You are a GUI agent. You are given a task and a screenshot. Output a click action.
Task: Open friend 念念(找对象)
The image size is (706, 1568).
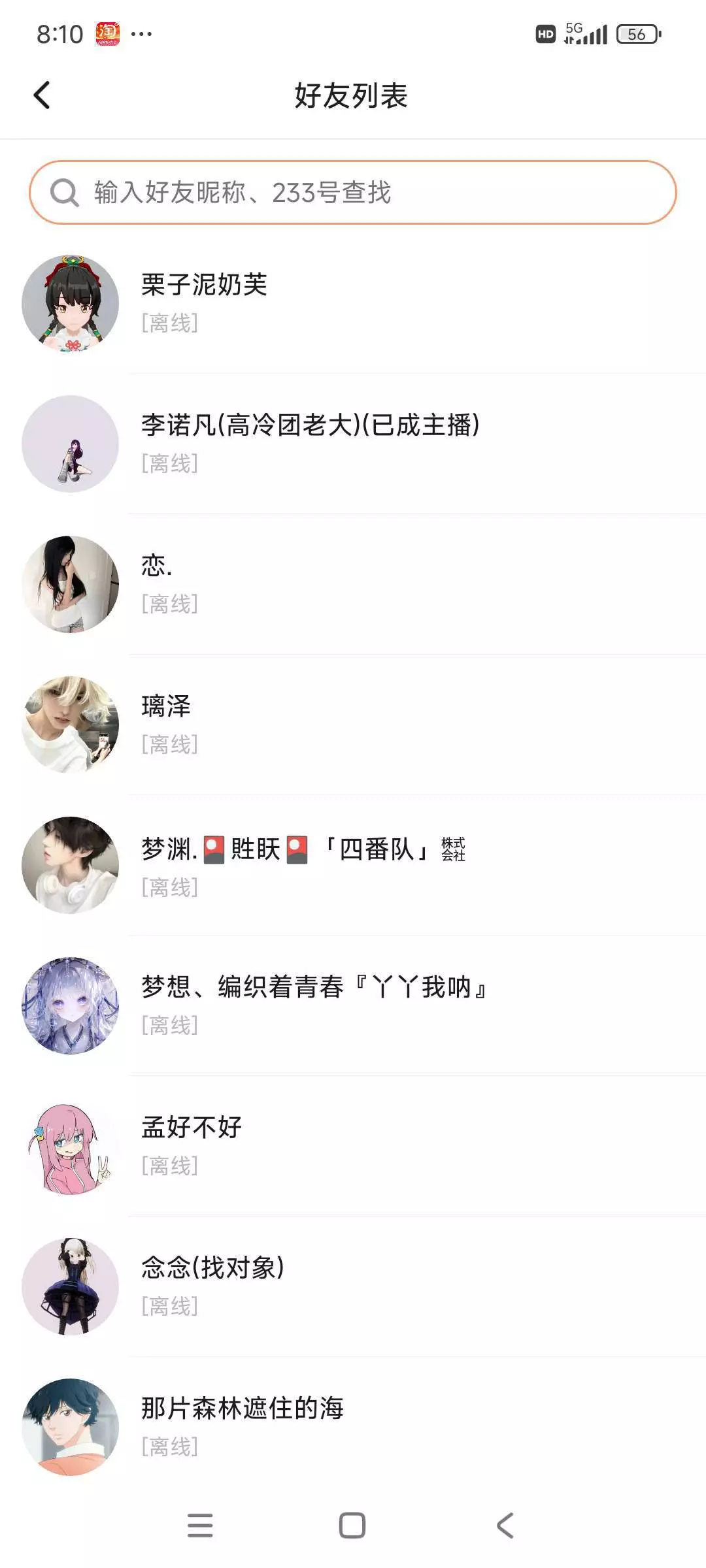pos(353,1286)
